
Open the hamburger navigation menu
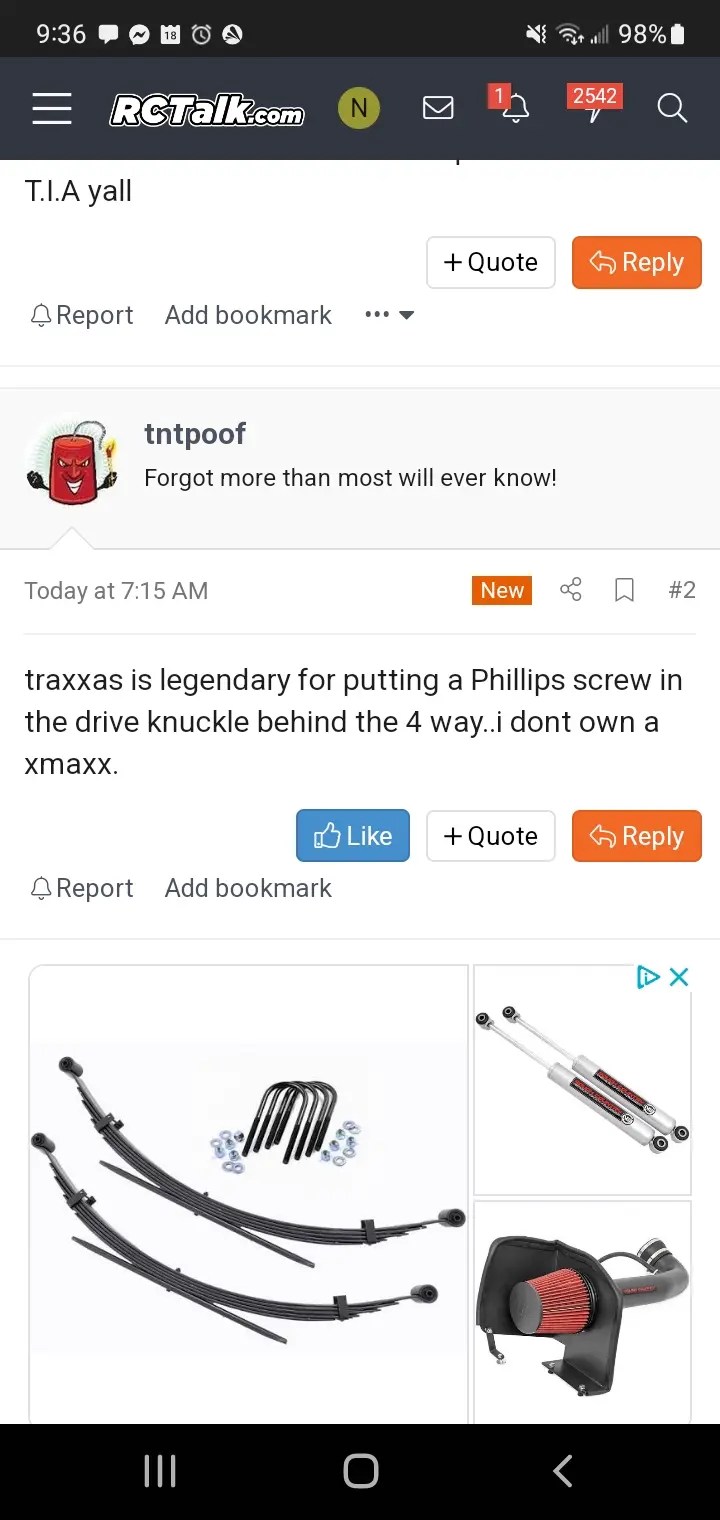[52, 108]
